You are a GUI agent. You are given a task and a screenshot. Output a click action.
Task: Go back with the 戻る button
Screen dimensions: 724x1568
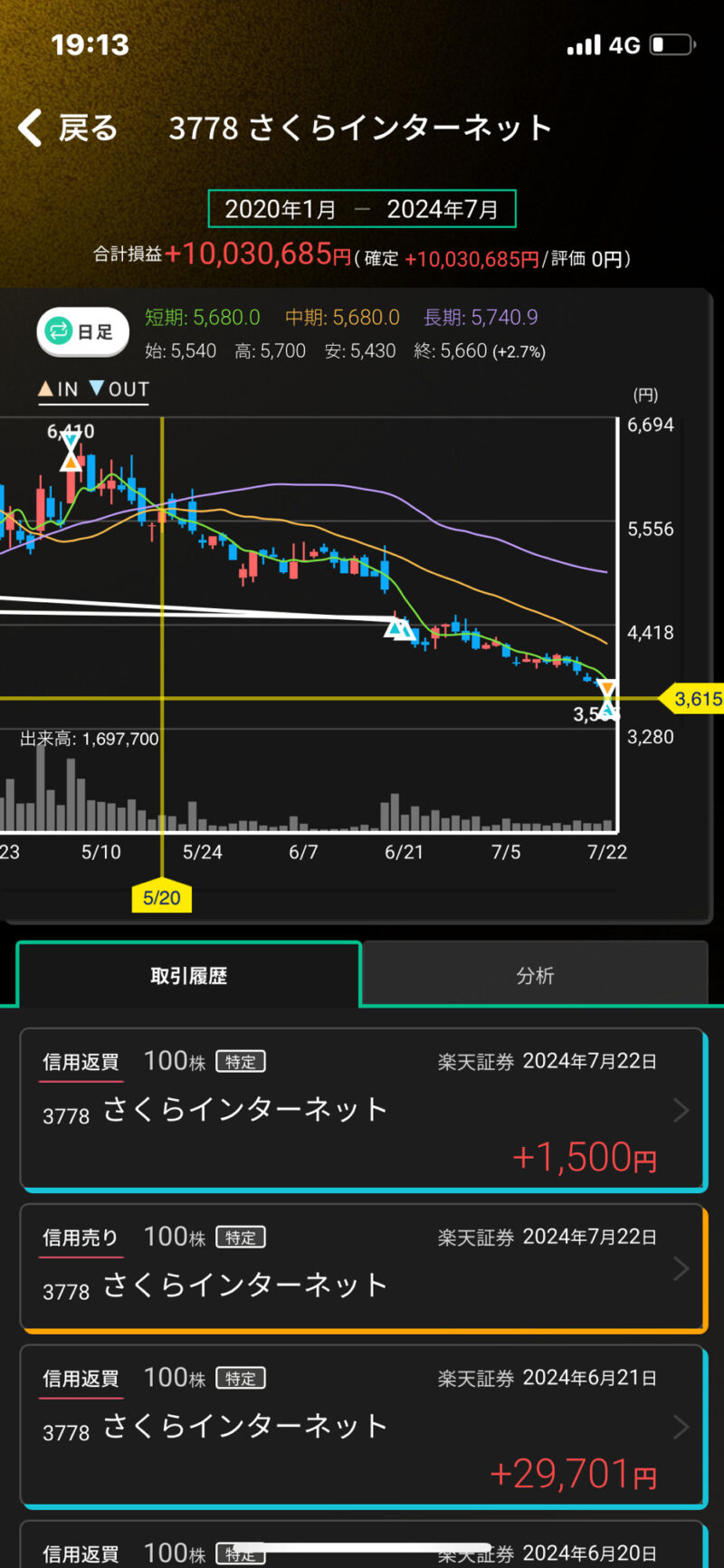coord(69,128)
